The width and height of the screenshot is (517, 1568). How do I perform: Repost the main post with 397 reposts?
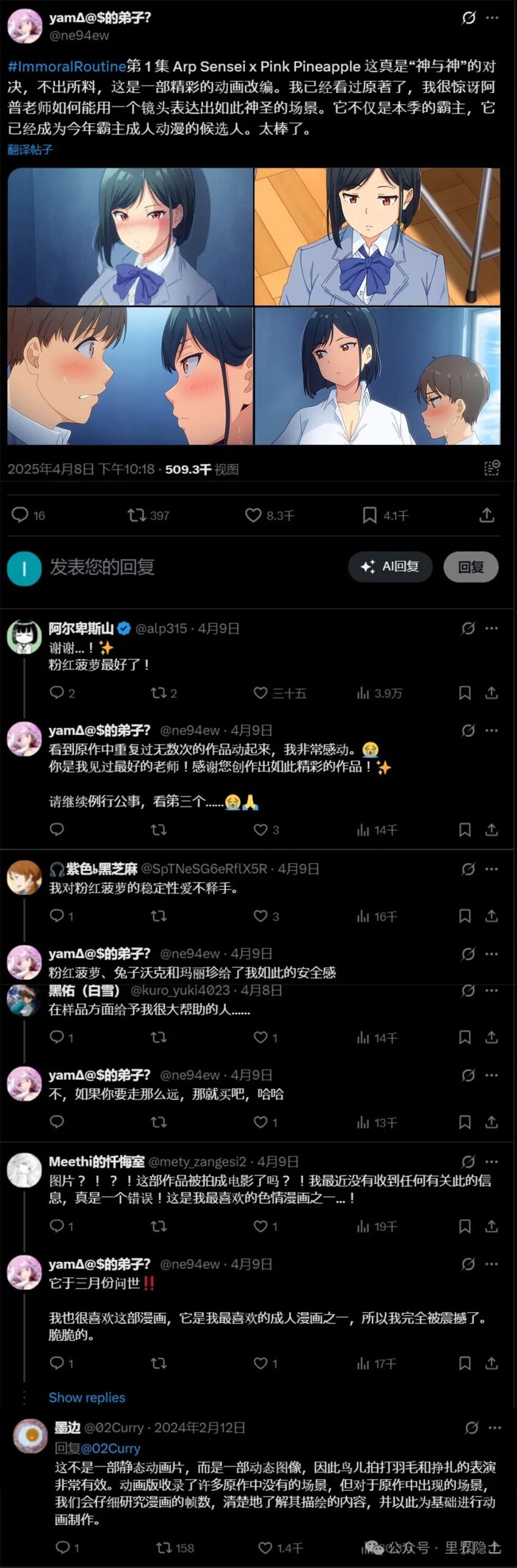(137, 514)
